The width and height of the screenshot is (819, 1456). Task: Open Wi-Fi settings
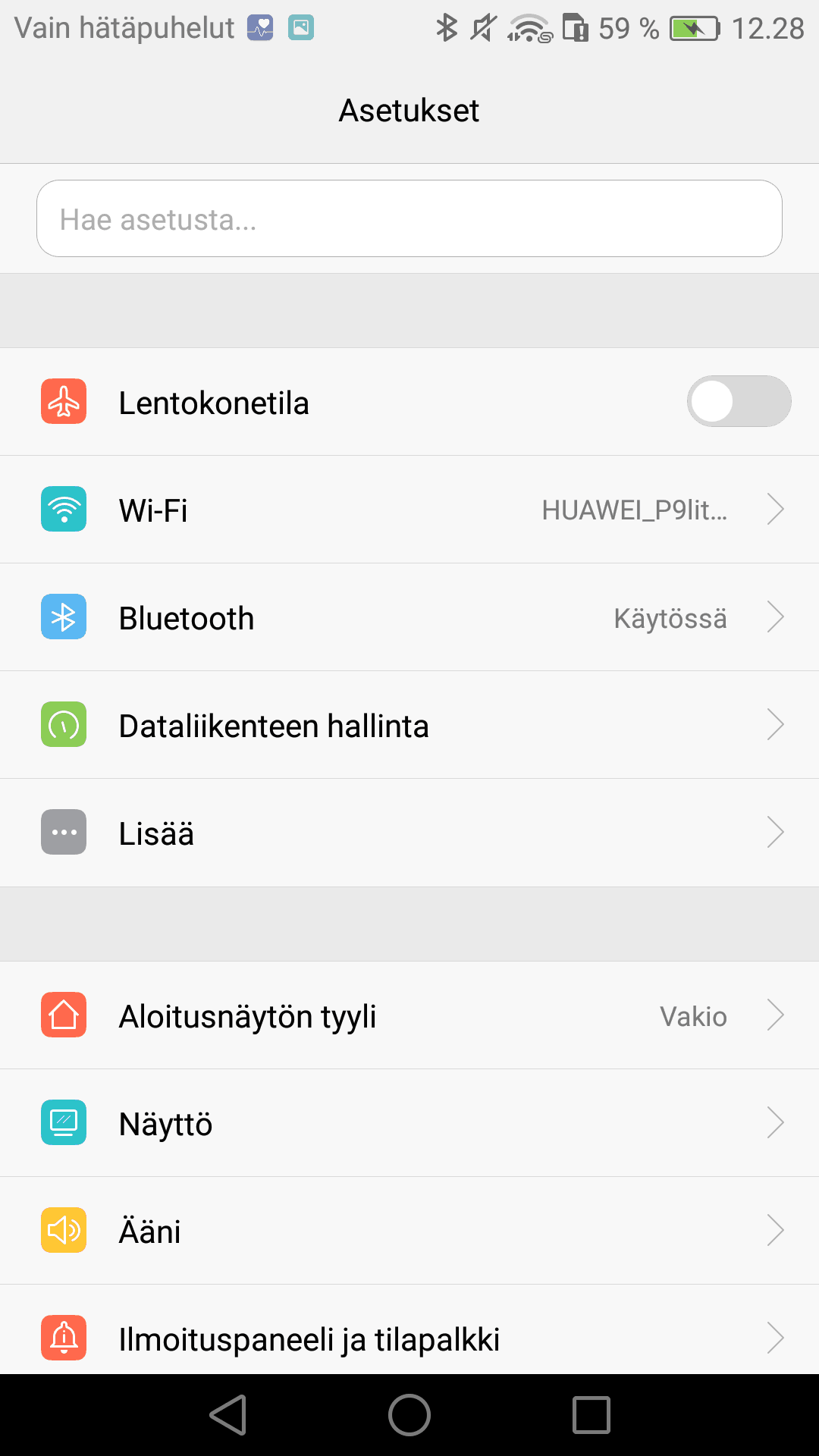409,510
